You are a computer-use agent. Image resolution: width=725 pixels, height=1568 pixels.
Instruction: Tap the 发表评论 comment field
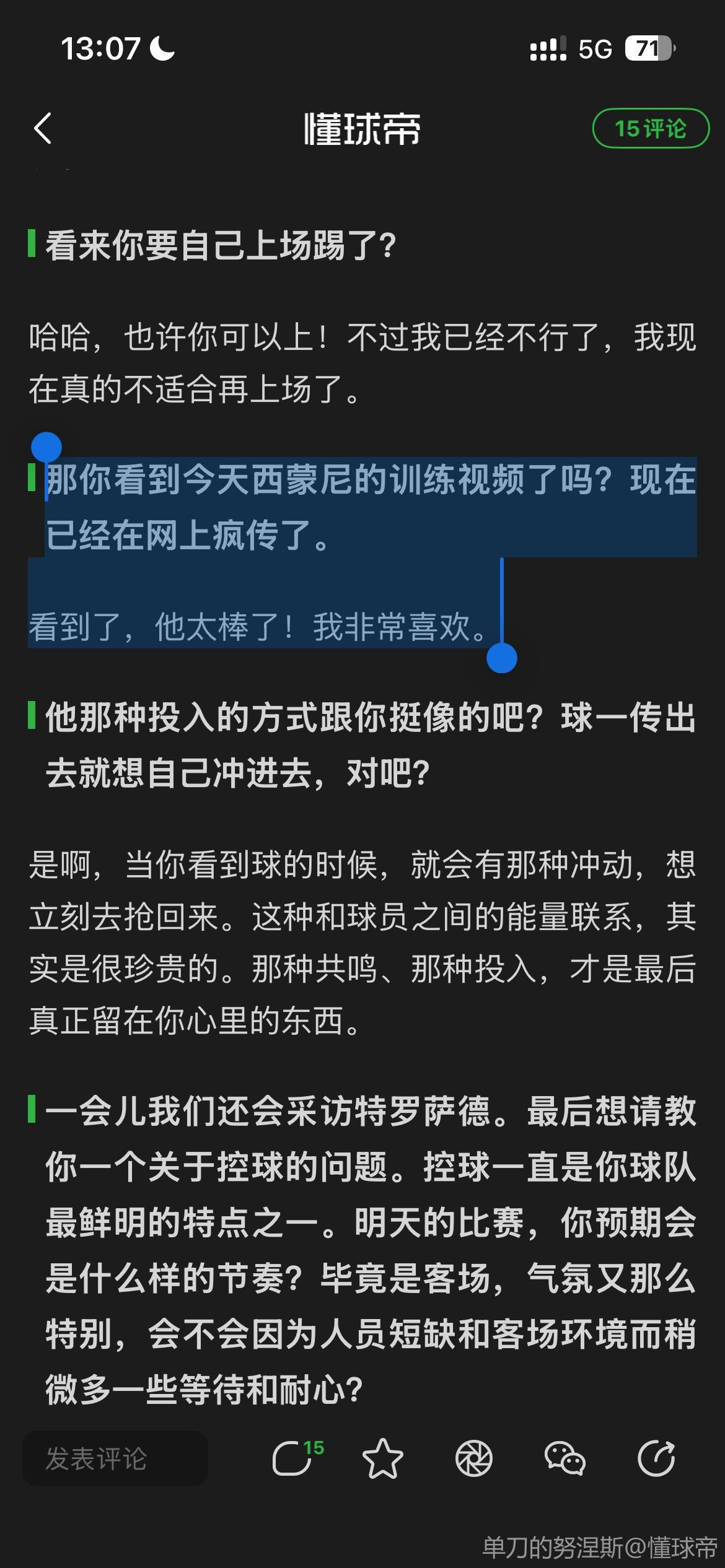tap(115, 1459)
